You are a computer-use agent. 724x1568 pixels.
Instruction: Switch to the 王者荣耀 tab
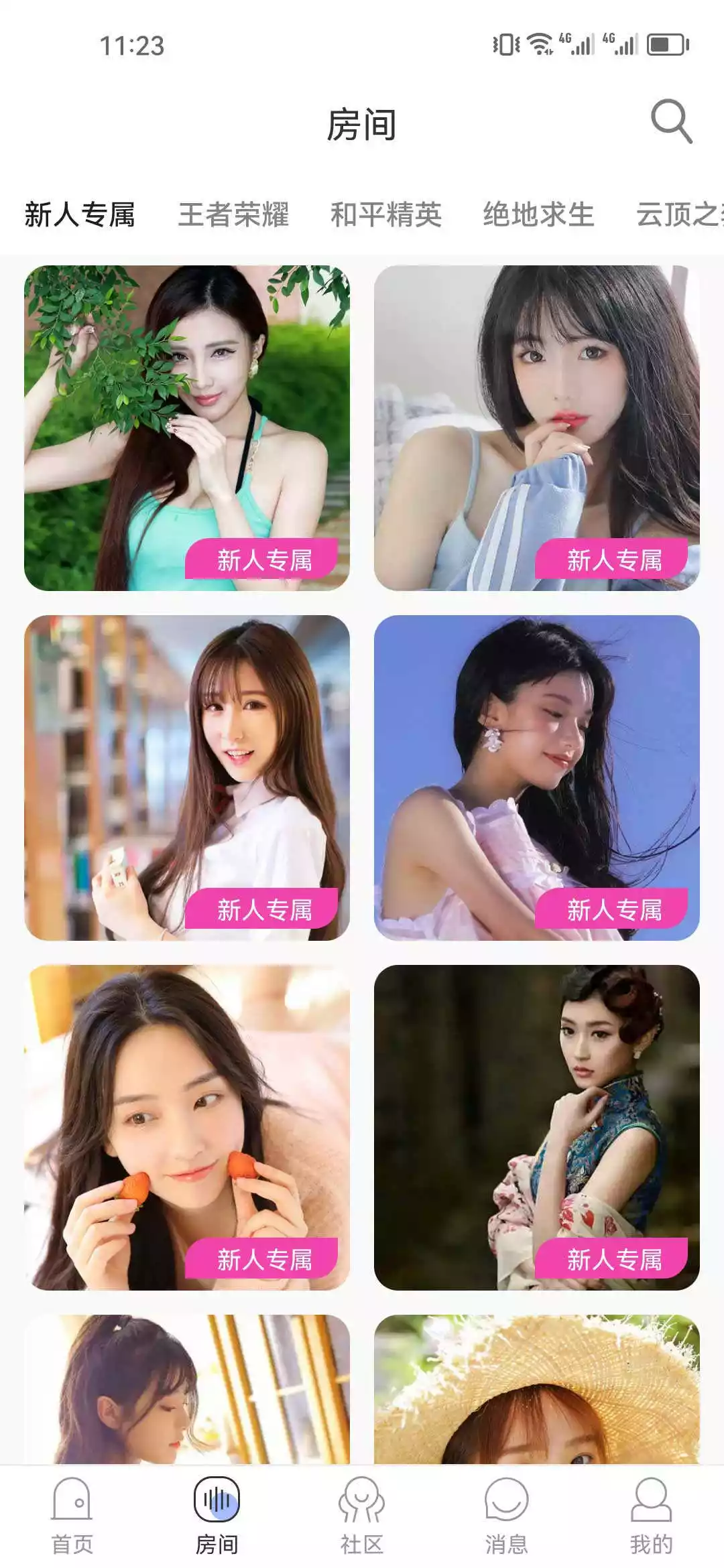(x=233, y=215)
